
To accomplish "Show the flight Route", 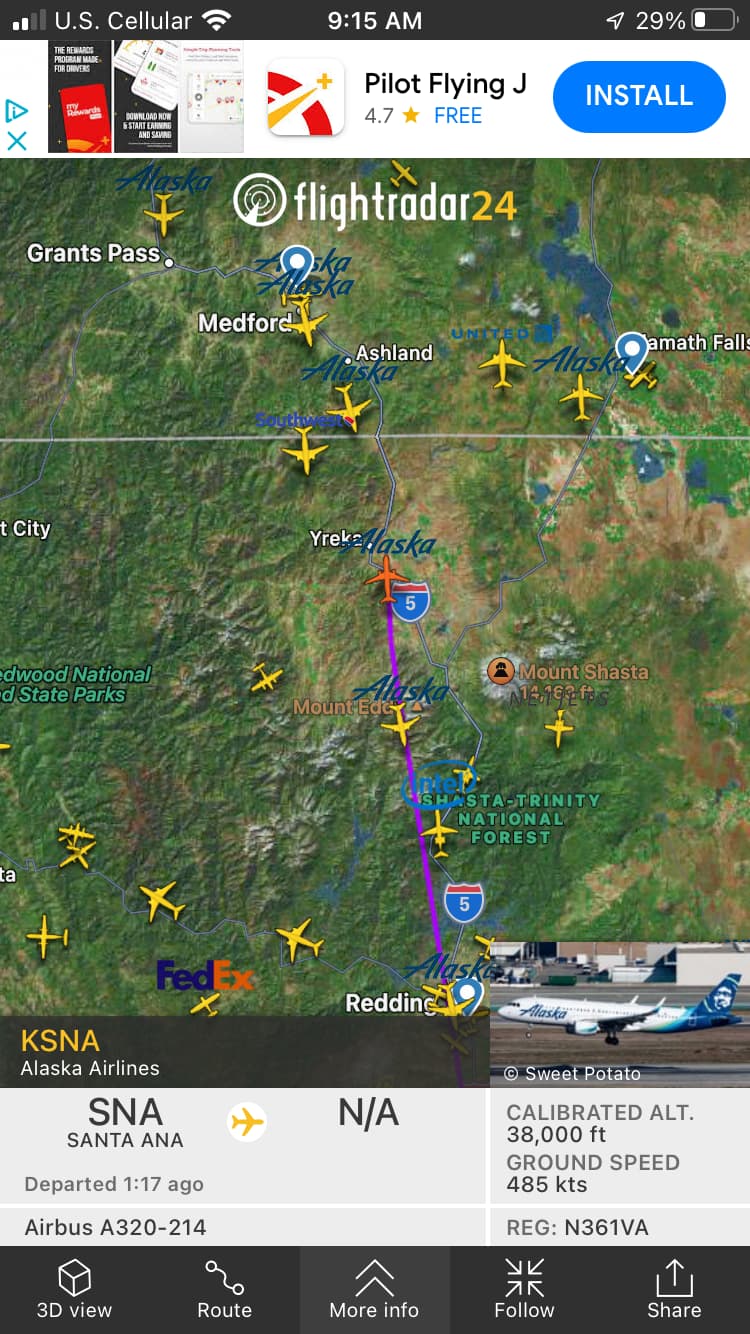I will 224,1290.
